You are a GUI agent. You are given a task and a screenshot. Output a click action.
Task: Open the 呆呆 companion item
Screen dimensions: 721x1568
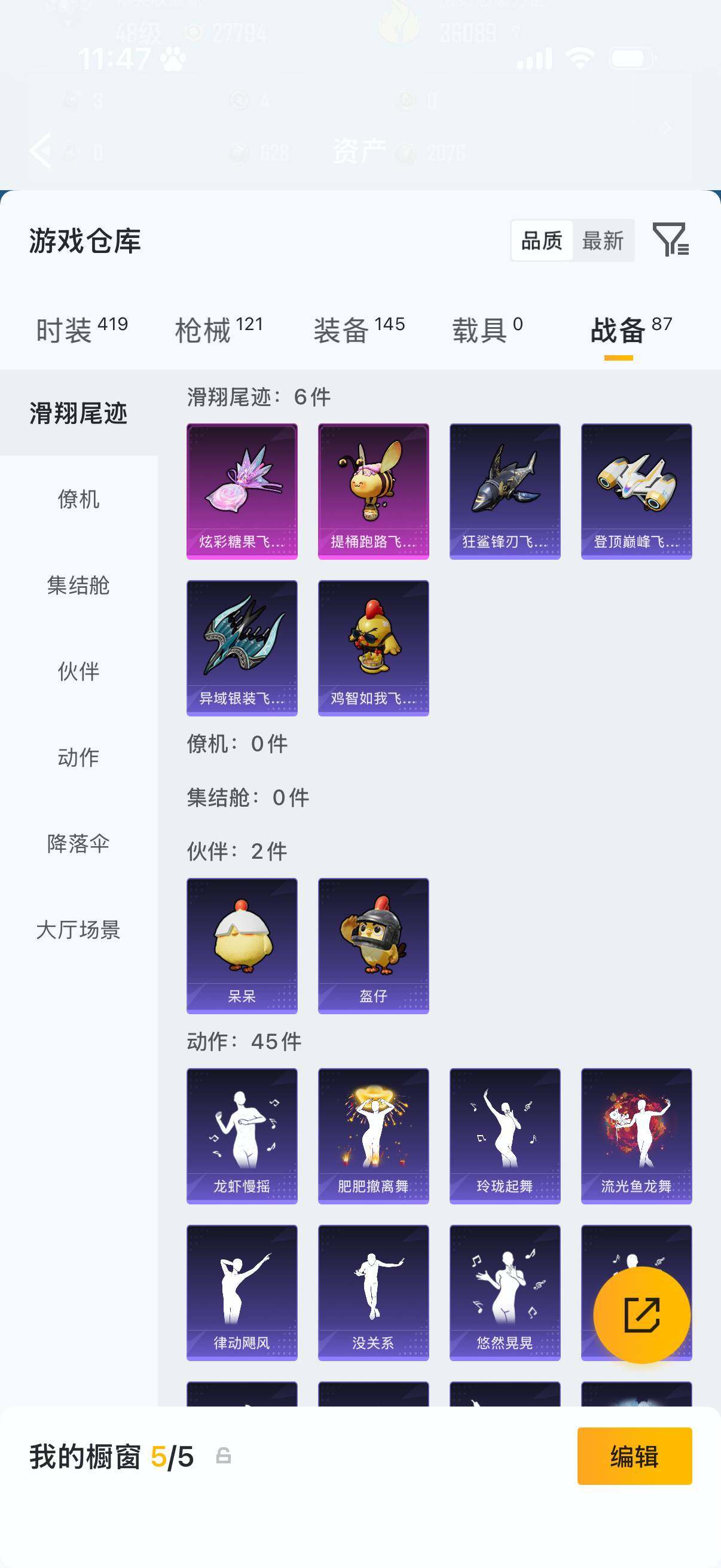pos(242,944)
